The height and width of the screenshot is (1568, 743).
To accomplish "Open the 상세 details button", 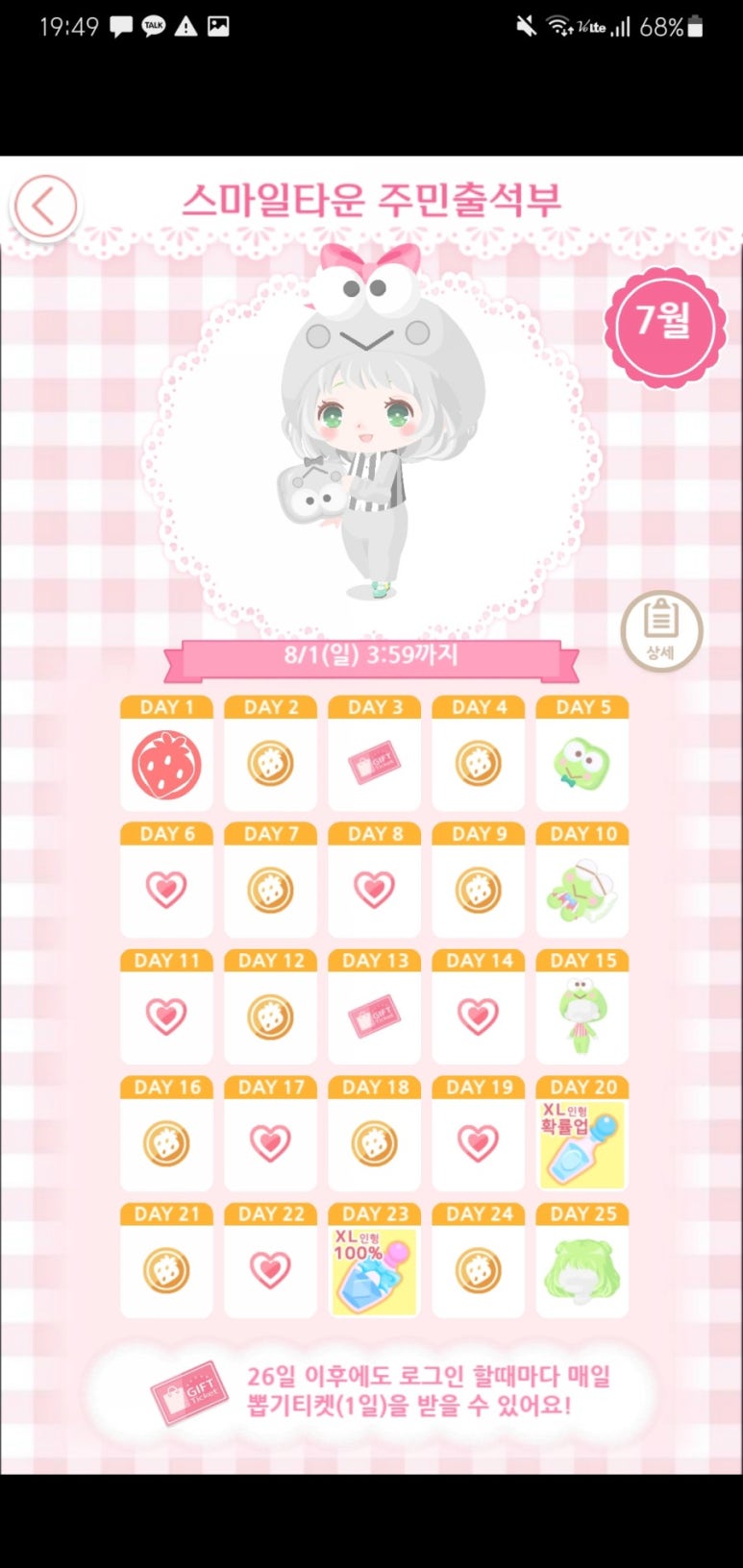I will click(661, 630).
